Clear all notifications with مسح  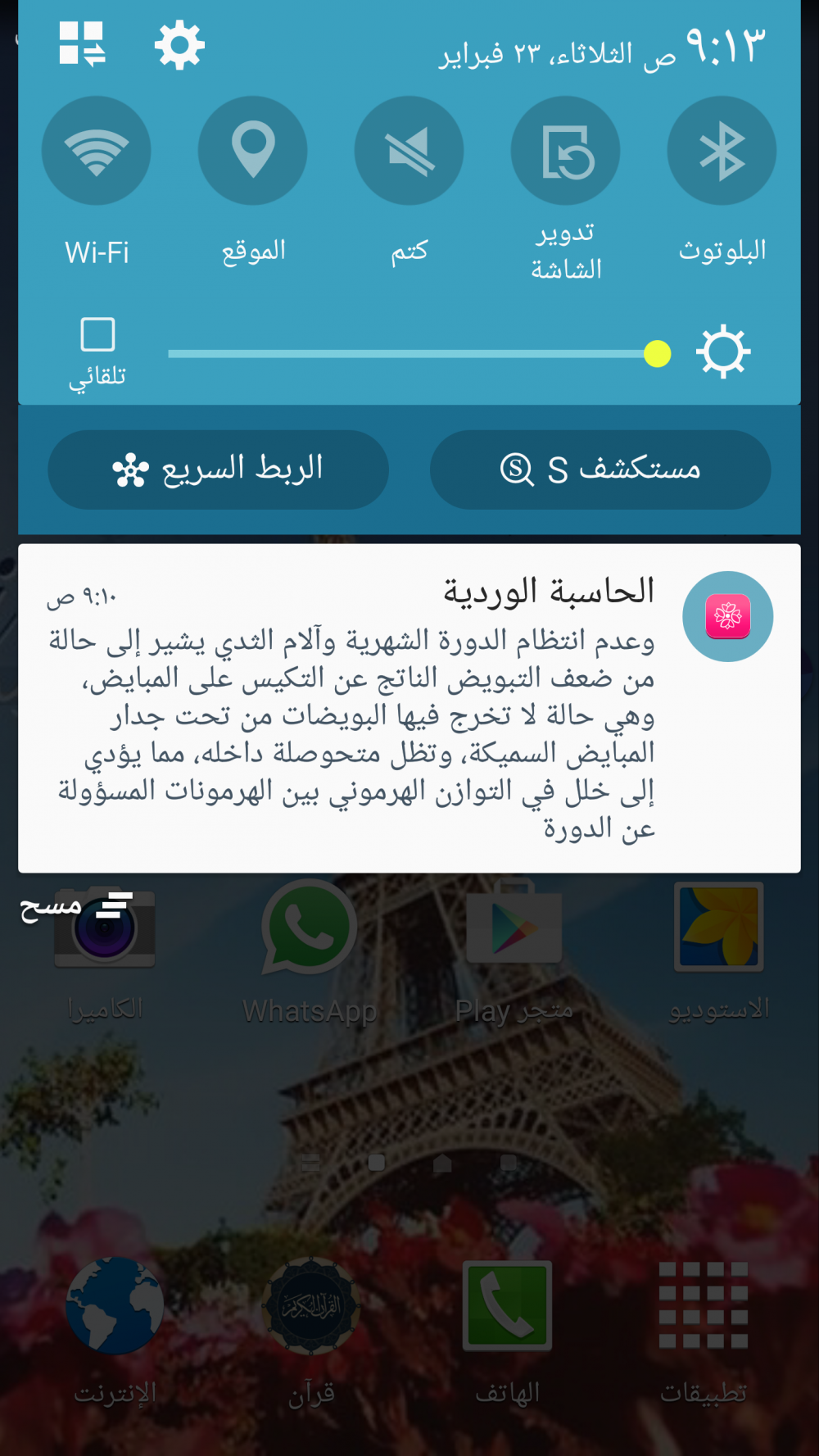74,906
